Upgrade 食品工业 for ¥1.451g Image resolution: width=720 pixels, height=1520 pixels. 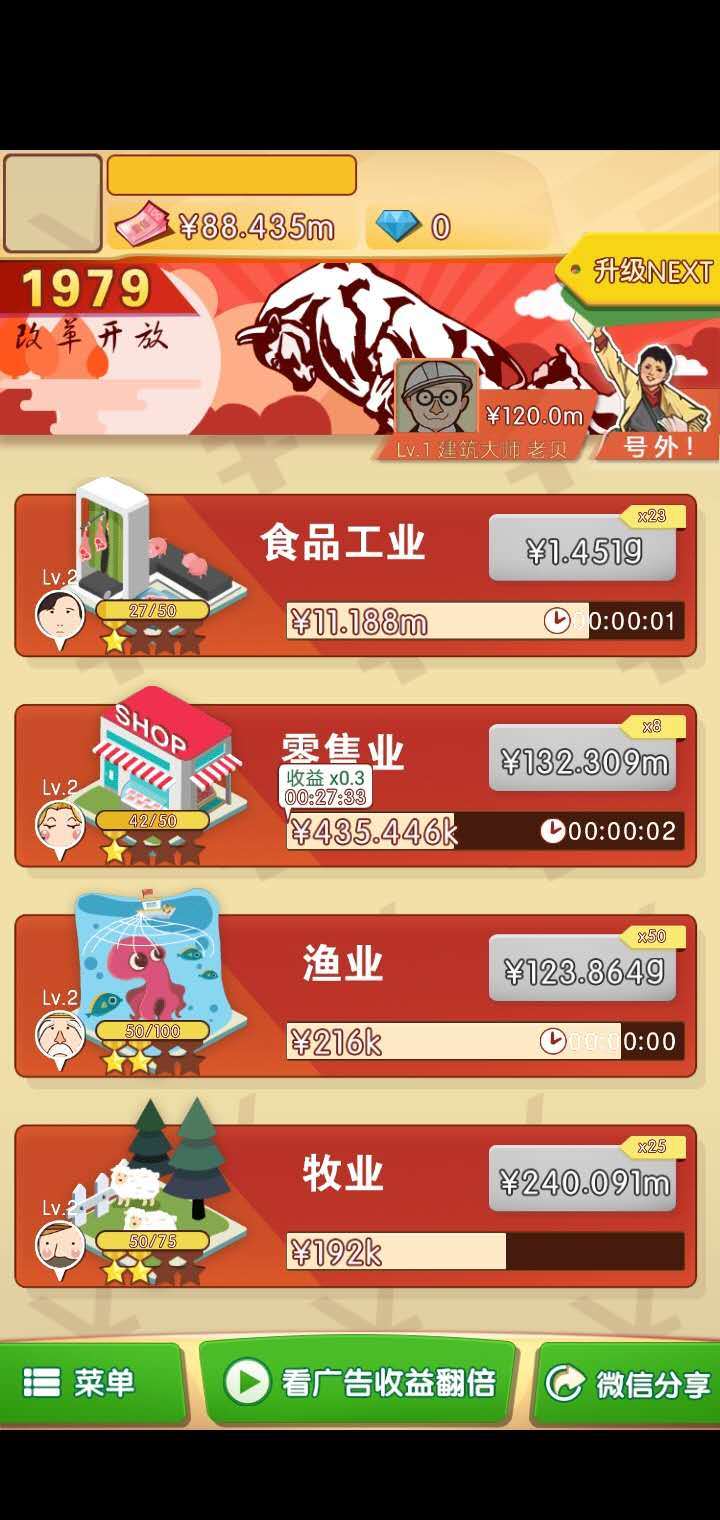tap(582, 548)
